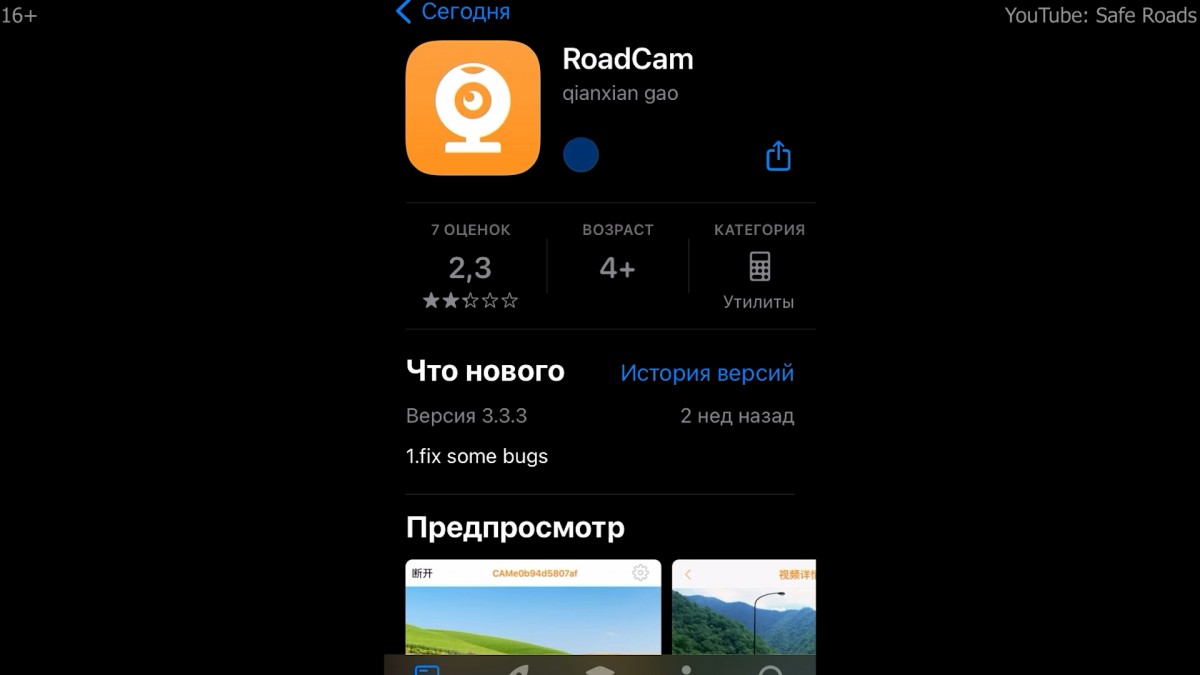The image size is (1200, 675).
Task: Open История версий
Action: click(x=706, y=373)
